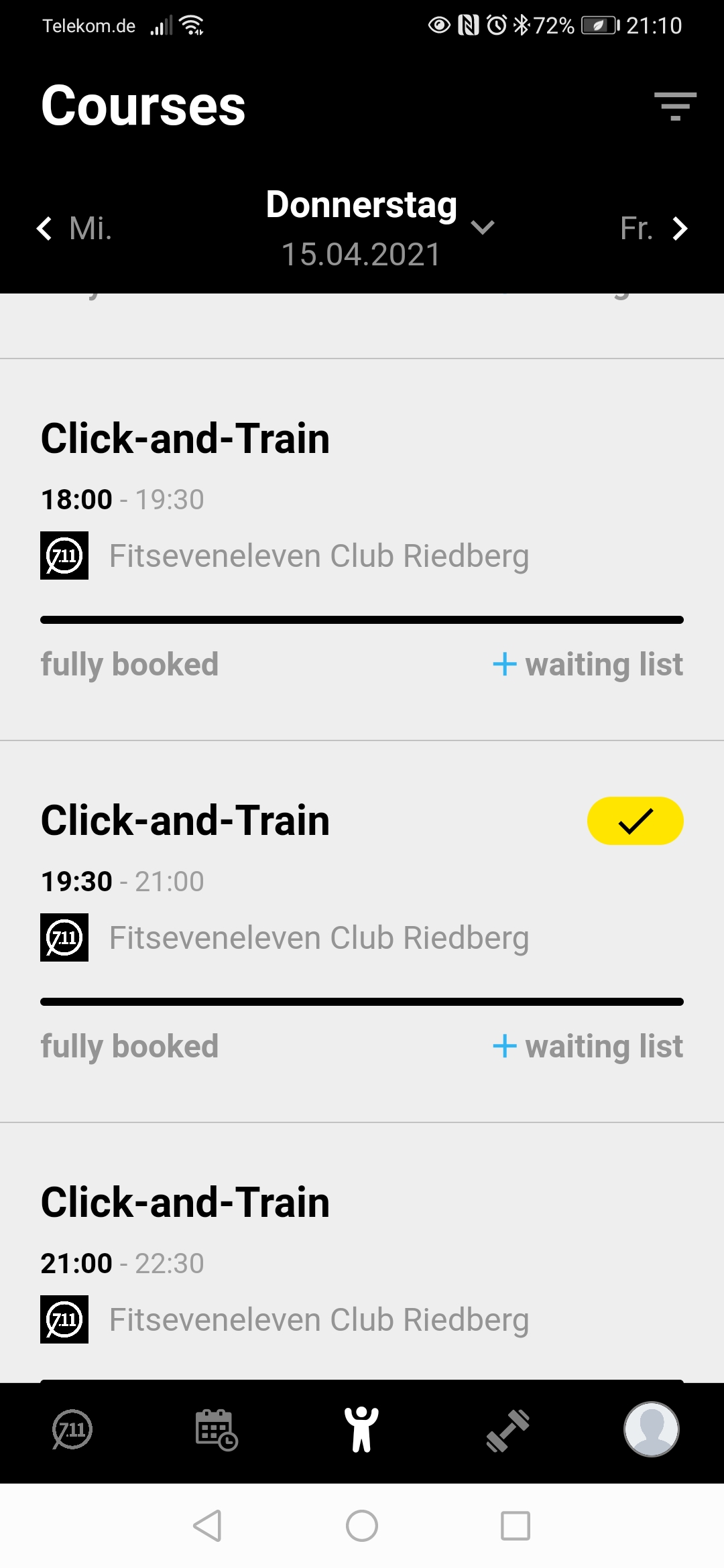Switch to the dumbbell workout tab
The image size is (724, 1568).
tap(507, 1430)
